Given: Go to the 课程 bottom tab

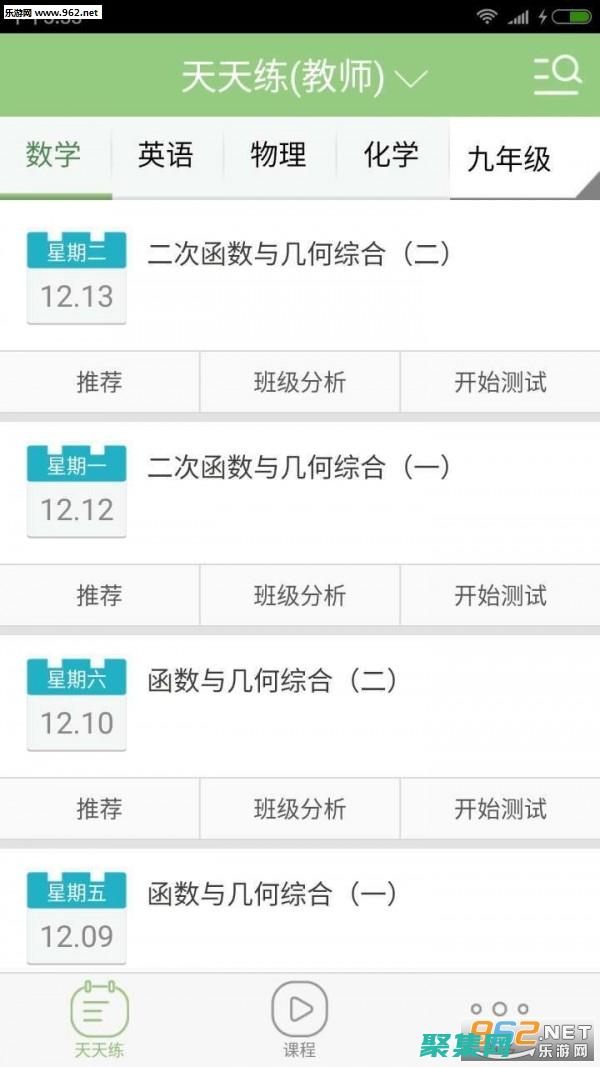Looking at the screenshot, I should coord(300,1020).
